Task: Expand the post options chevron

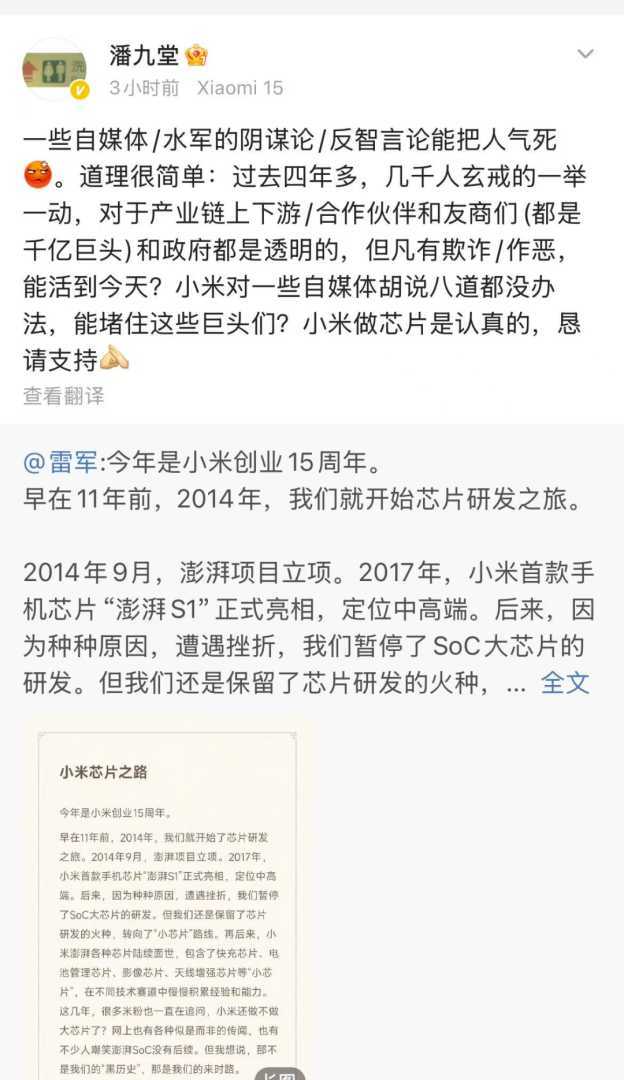Action: [x=585, y=54]
